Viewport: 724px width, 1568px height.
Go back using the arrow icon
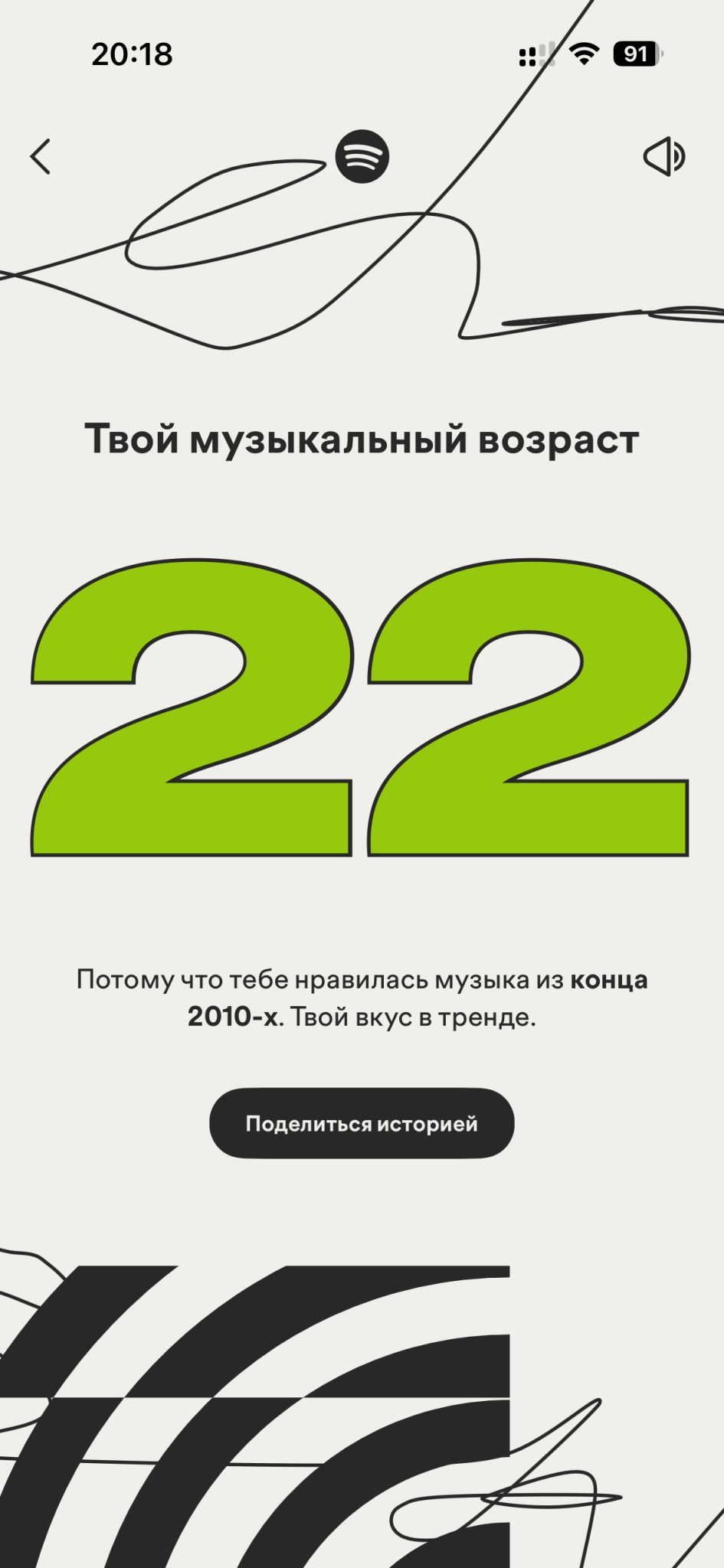(x=41, y=157)
